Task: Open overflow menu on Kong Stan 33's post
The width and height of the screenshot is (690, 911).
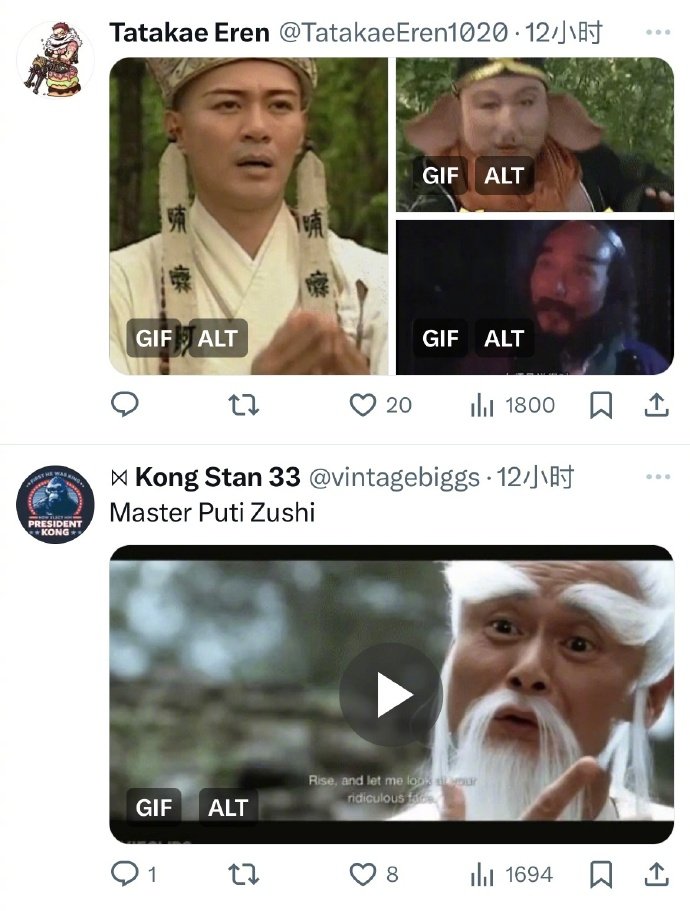Action: coord(657,477)
